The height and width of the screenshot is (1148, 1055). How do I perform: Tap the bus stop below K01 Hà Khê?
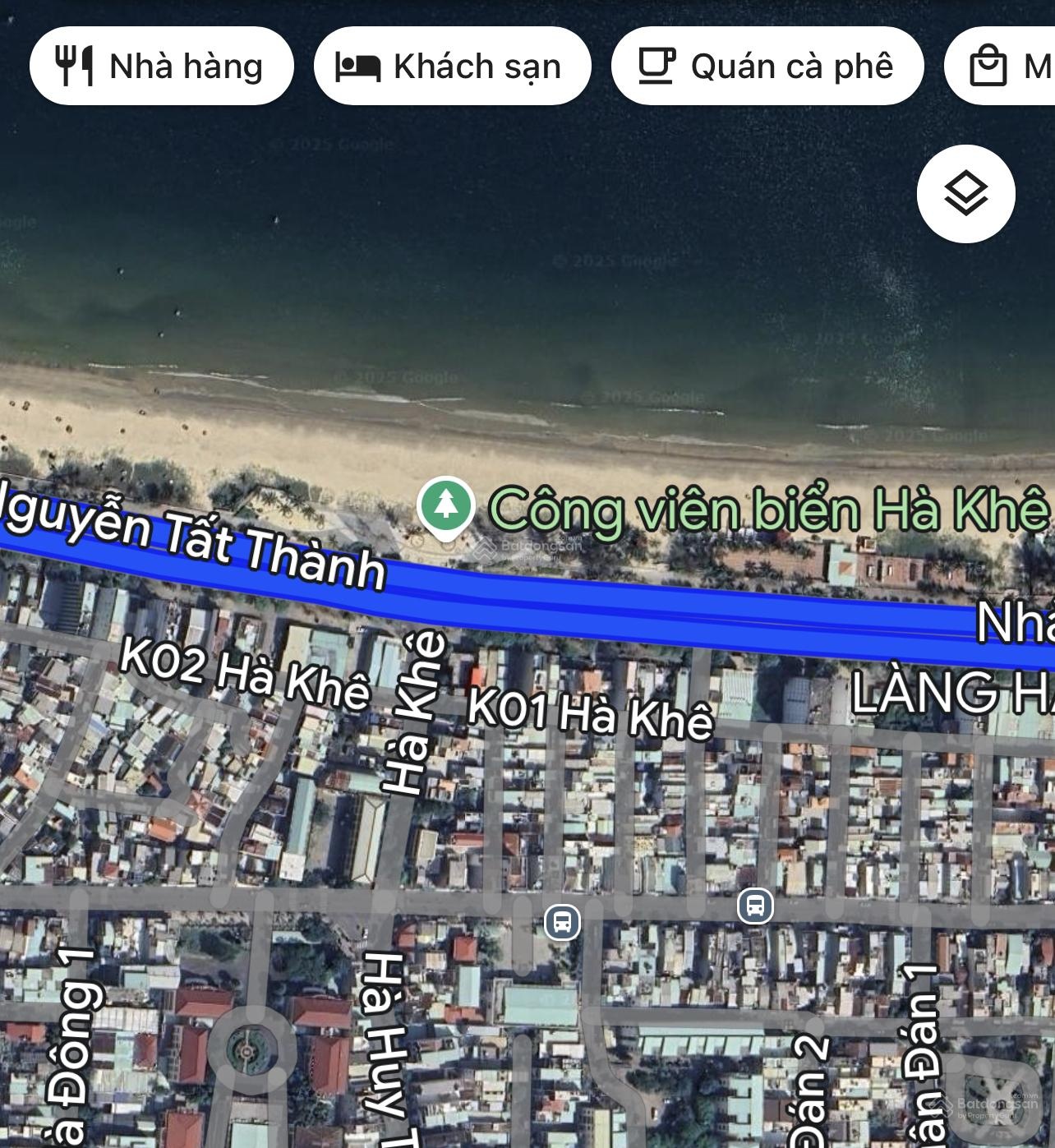pos(562,921)
